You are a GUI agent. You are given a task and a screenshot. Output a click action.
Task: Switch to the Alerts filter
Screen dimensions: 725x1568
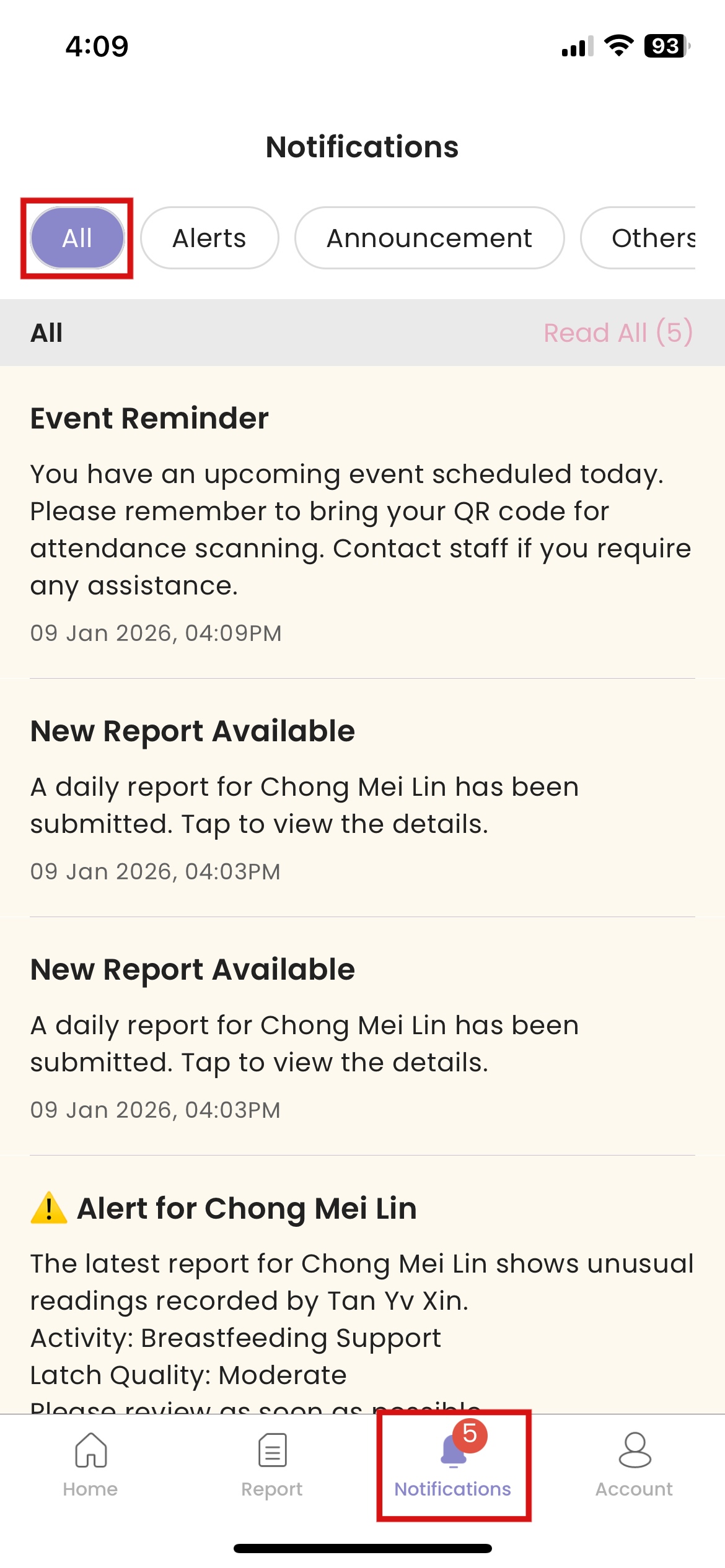pyautogui.click(x=209, y=237)
